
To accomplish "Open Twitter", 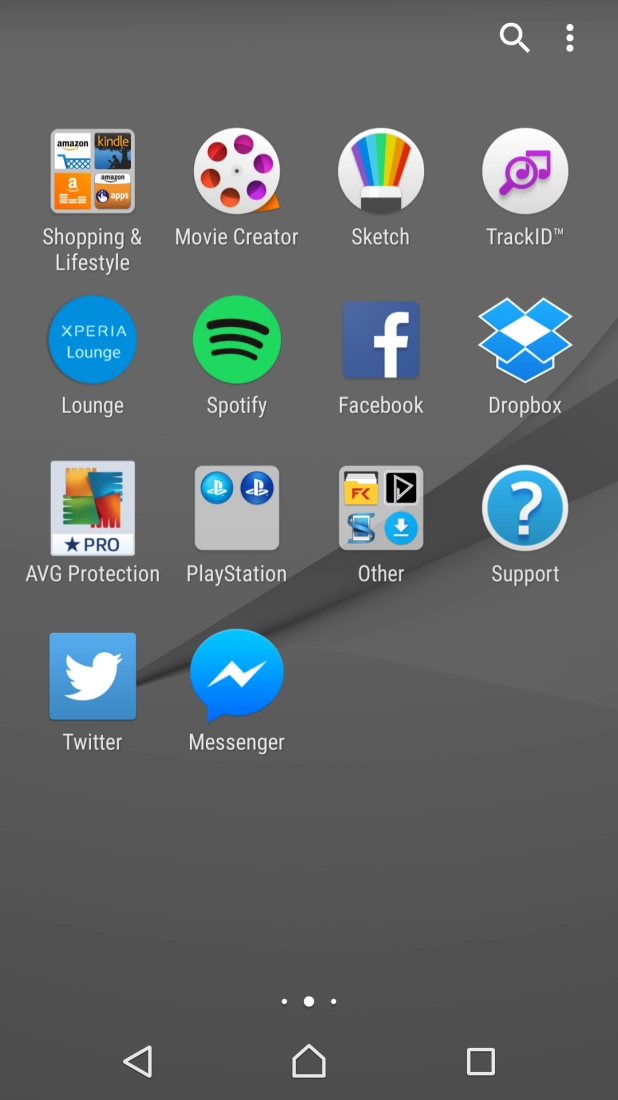I will click(92, 676).
